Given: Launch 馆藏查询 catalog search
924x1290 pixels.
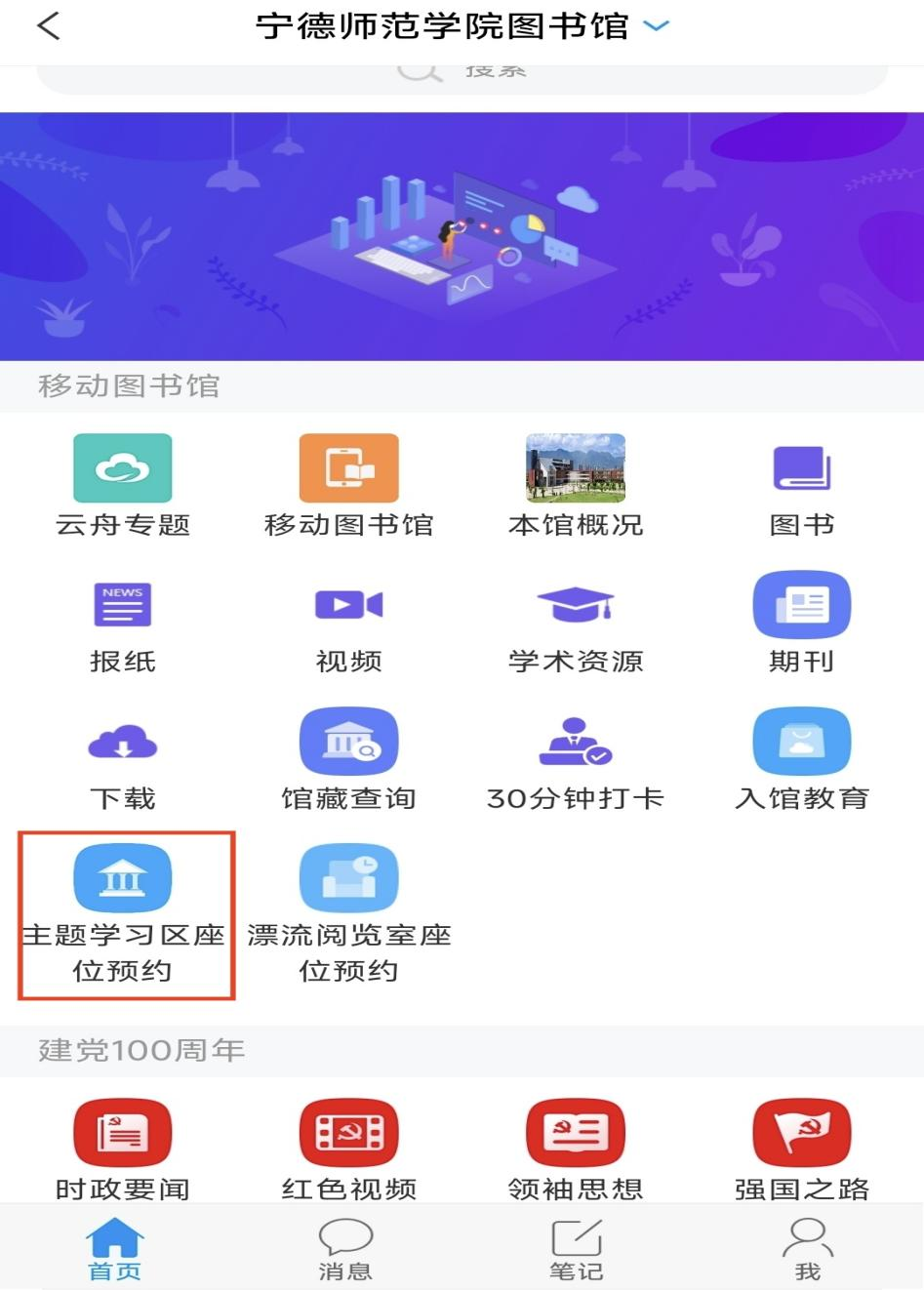Looking at the screenshot, I should [348, 759].
